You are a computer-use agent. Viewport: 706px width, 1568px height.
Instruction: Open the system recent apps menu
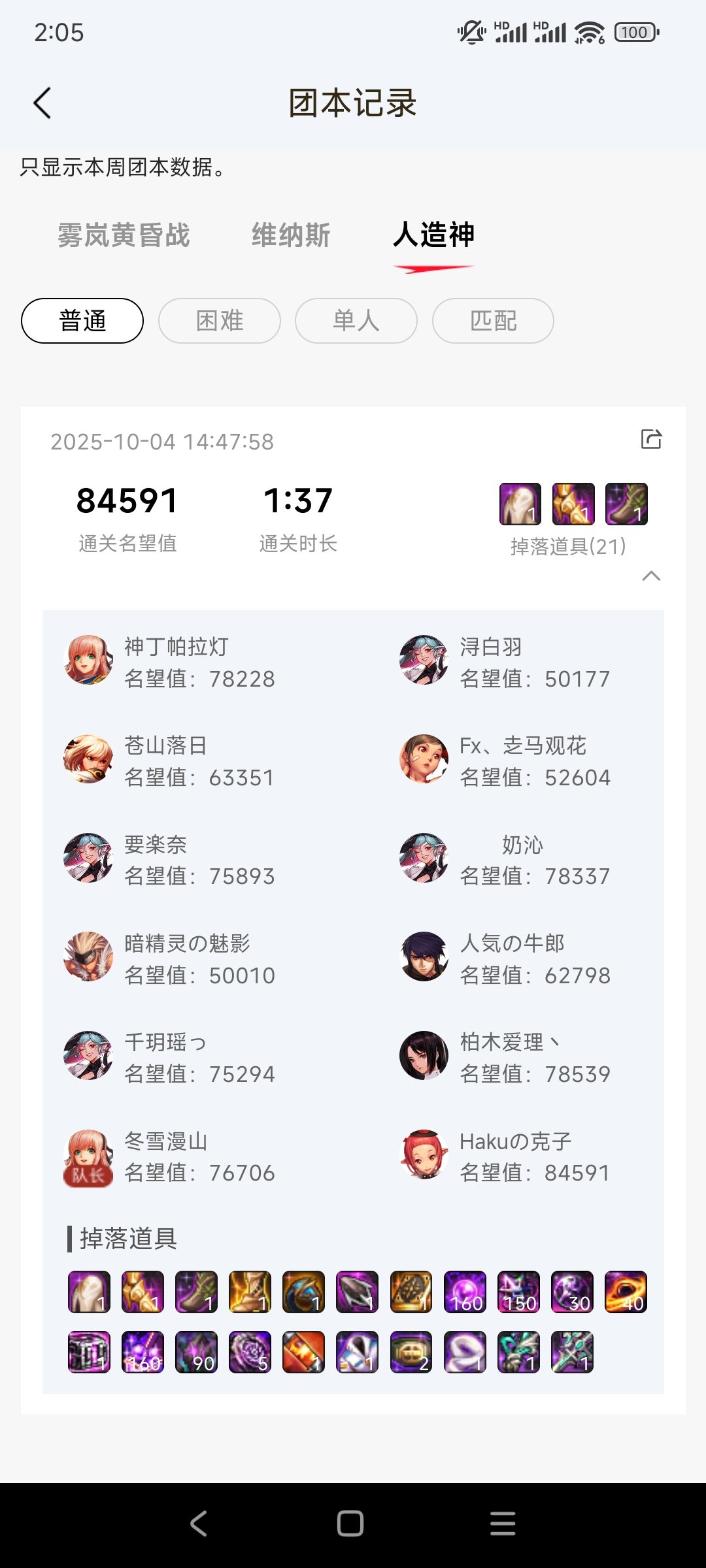coord(503,1524)
